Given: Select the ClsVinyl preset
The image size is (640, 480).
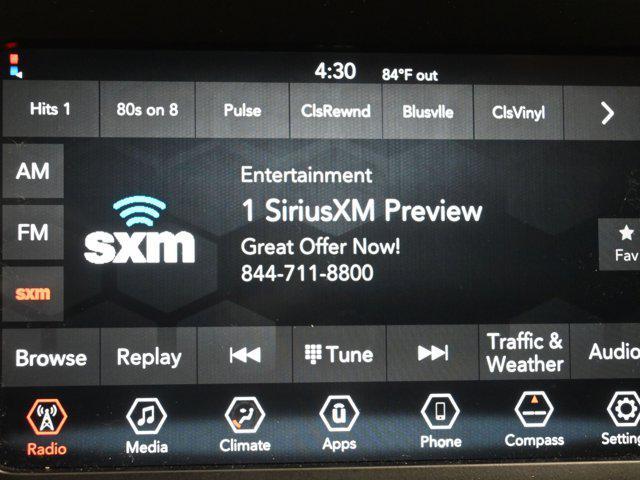Looking at the screenshot, I should (x=518, y=111).
